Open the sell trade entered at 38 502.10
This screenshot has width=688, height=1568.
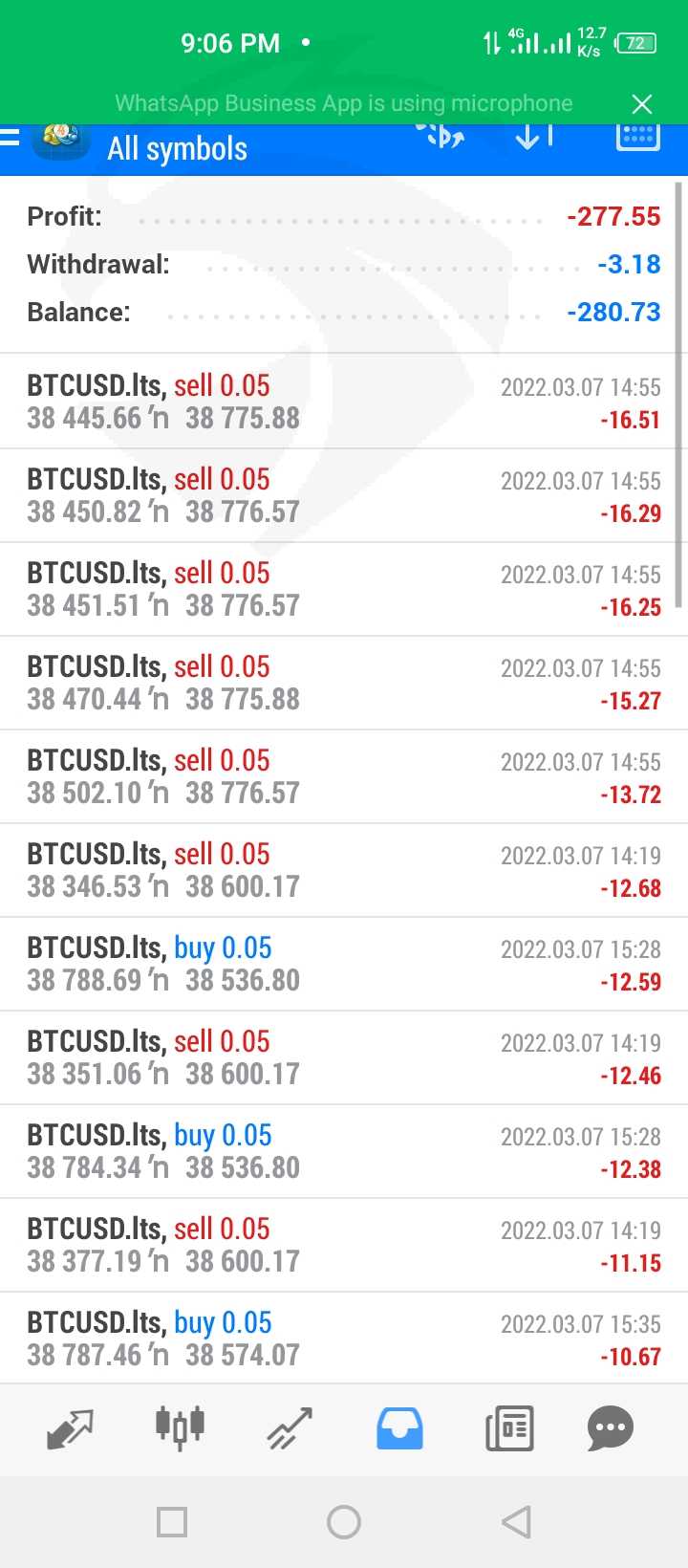point(344,776)
